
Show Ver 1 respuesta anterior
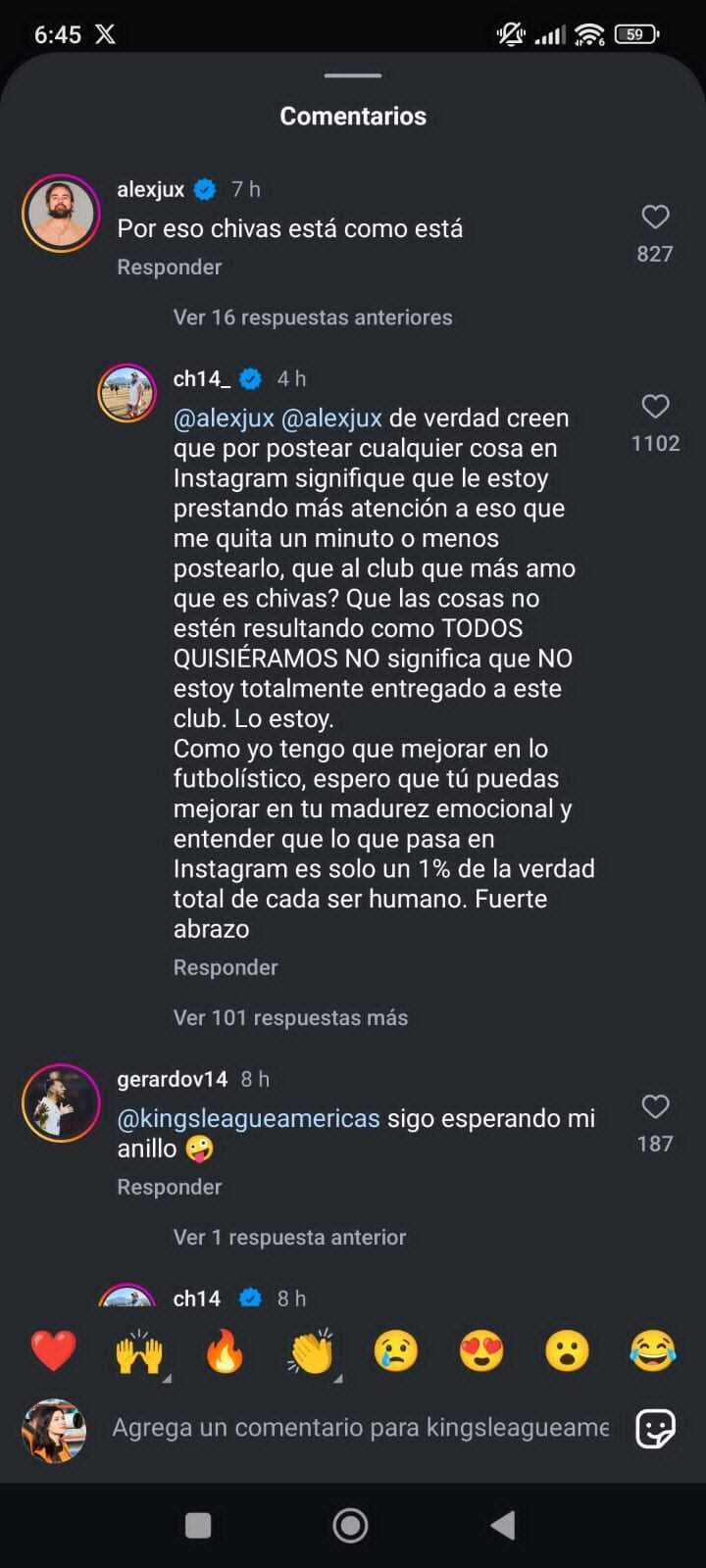coord(289,1237)
